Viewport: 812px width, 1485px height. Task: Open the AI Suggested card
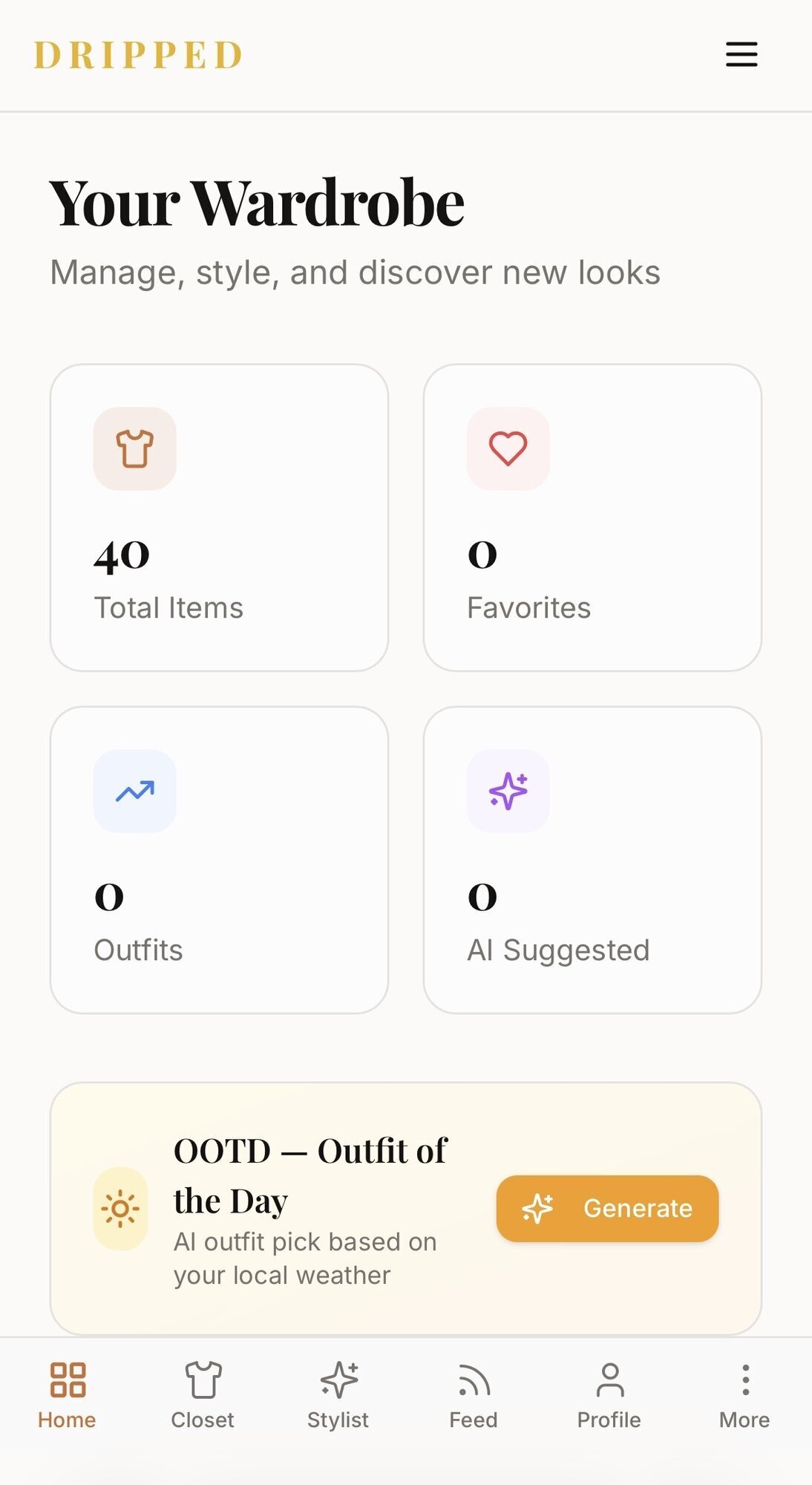pos(592,860)
